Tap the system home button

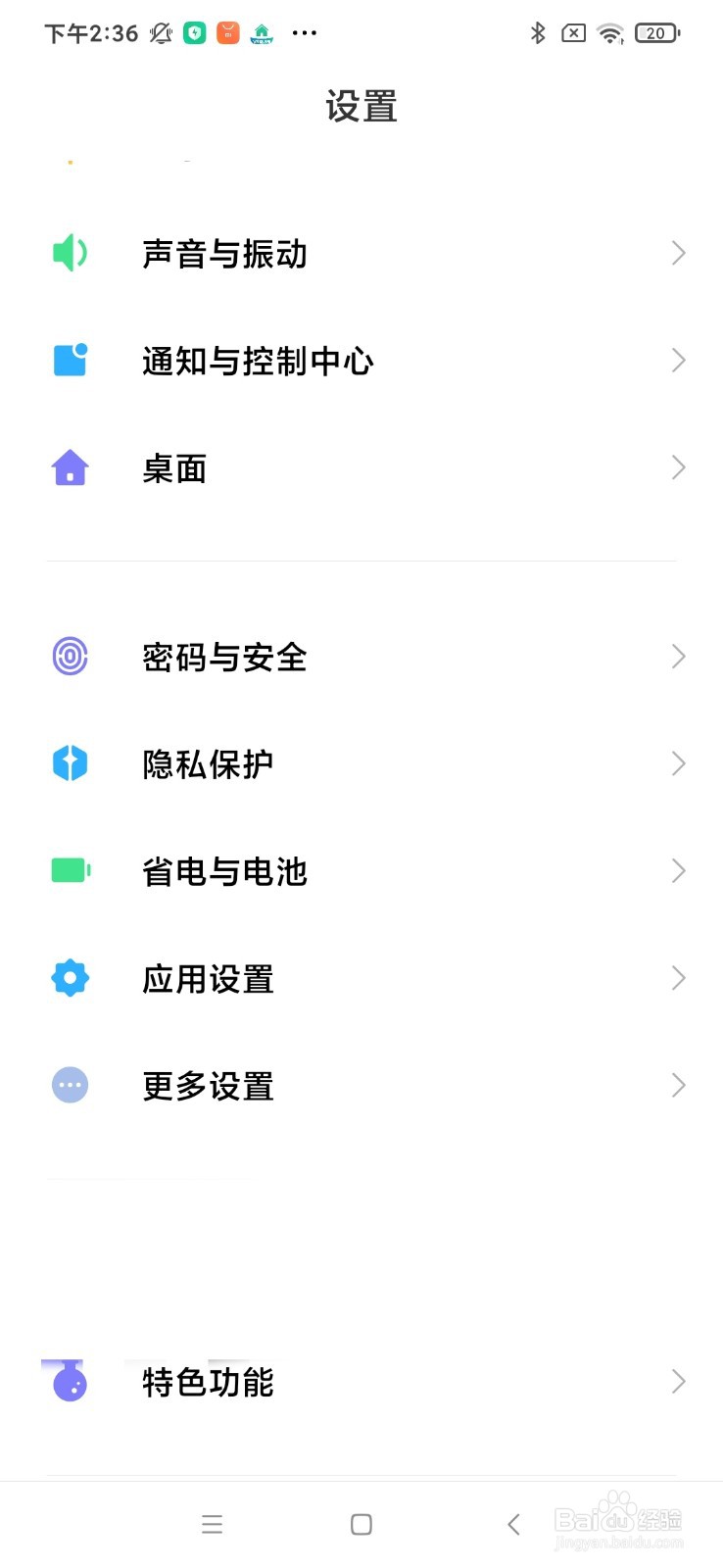tap(361, 1524)
